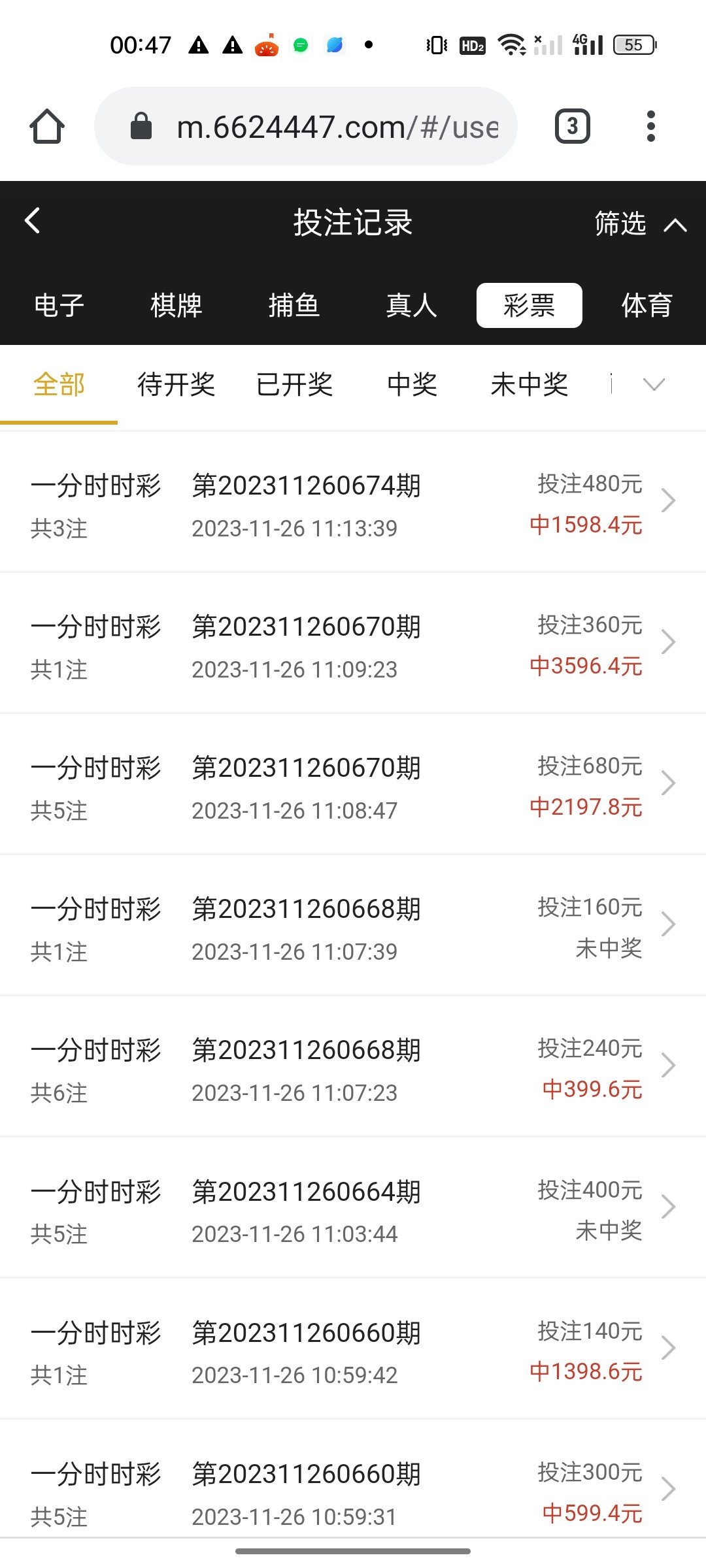This screenshot has height=1568, width=706.
Task: Tap the home icon in the browser toolbar
Action: [x=47, y=127]
